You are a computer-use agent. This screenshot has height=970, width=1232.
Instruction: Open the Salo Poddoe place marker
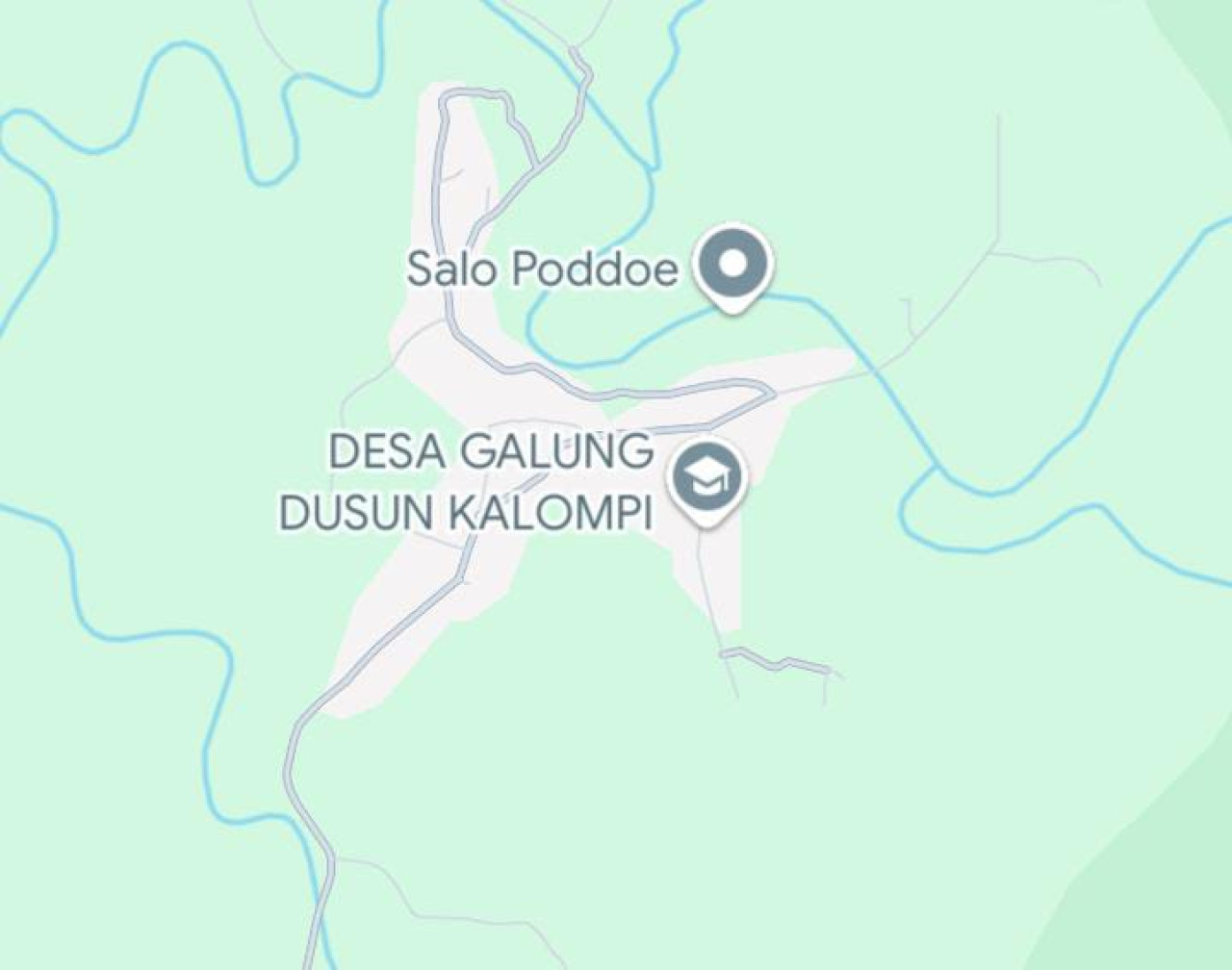point(733,264)
